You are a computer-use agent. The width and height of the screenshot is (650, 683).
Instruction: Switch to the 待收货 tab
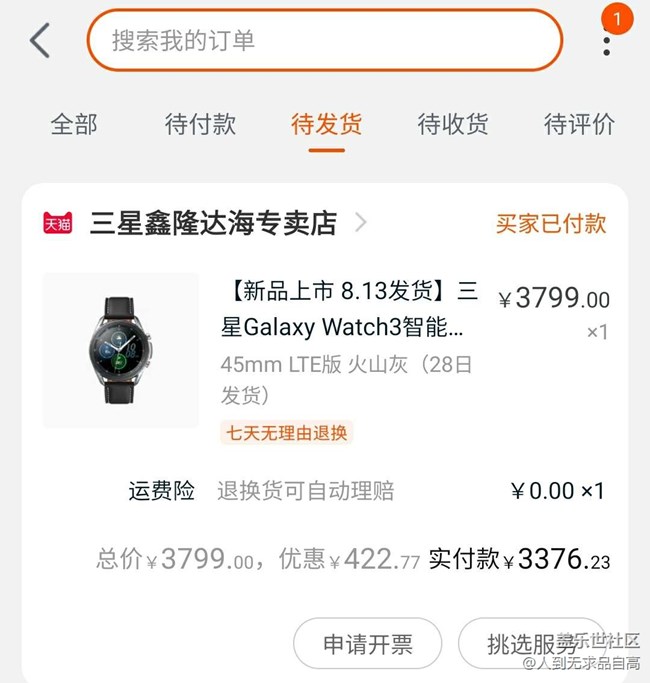(x=453, y=125)
